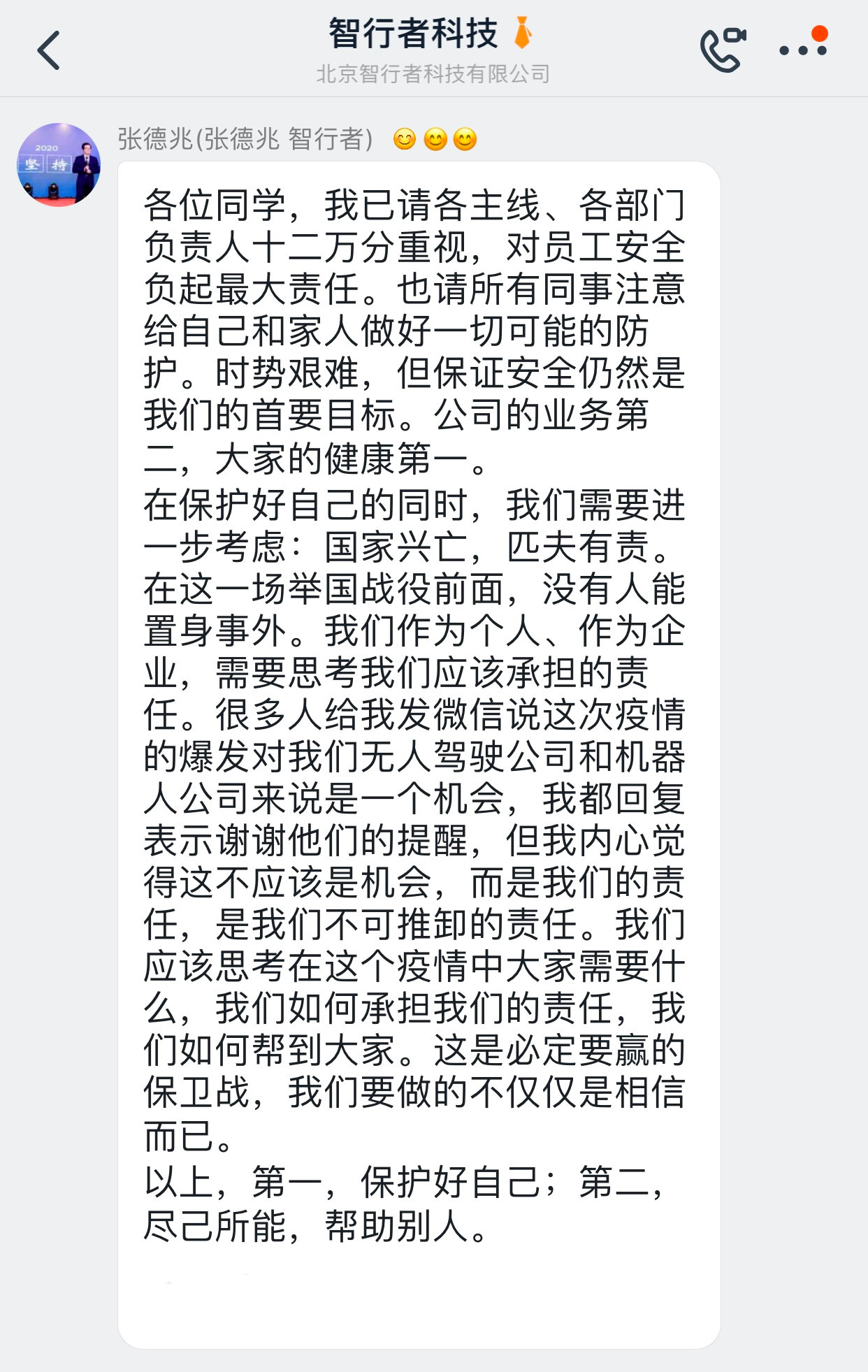Go back from the 智行者科技 chat
This screenshot has height=1372, width=868.
coord(48,50)
